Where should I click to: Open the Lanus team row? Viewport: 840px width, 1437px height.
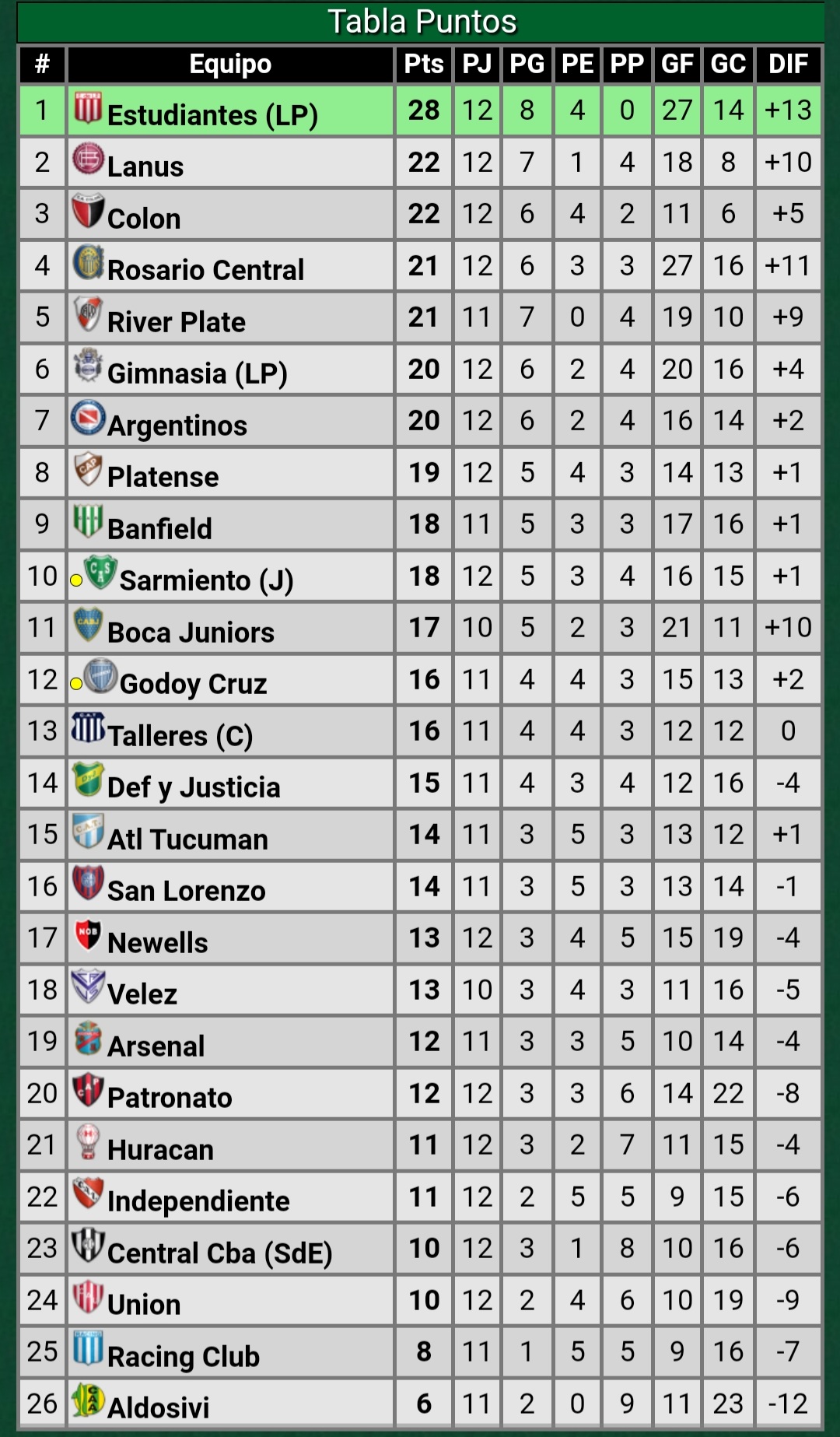[145, 166]
